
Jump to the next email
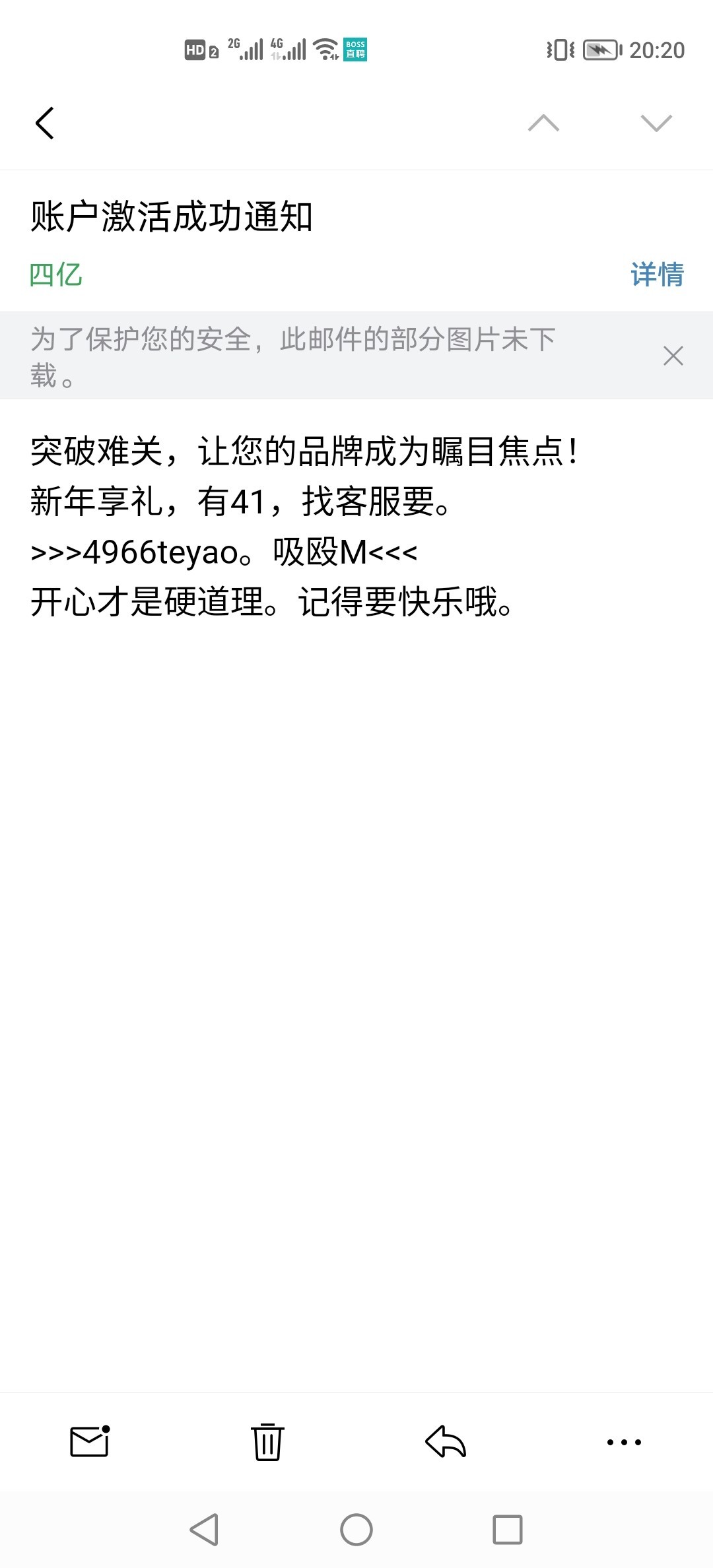coord(656,123)
